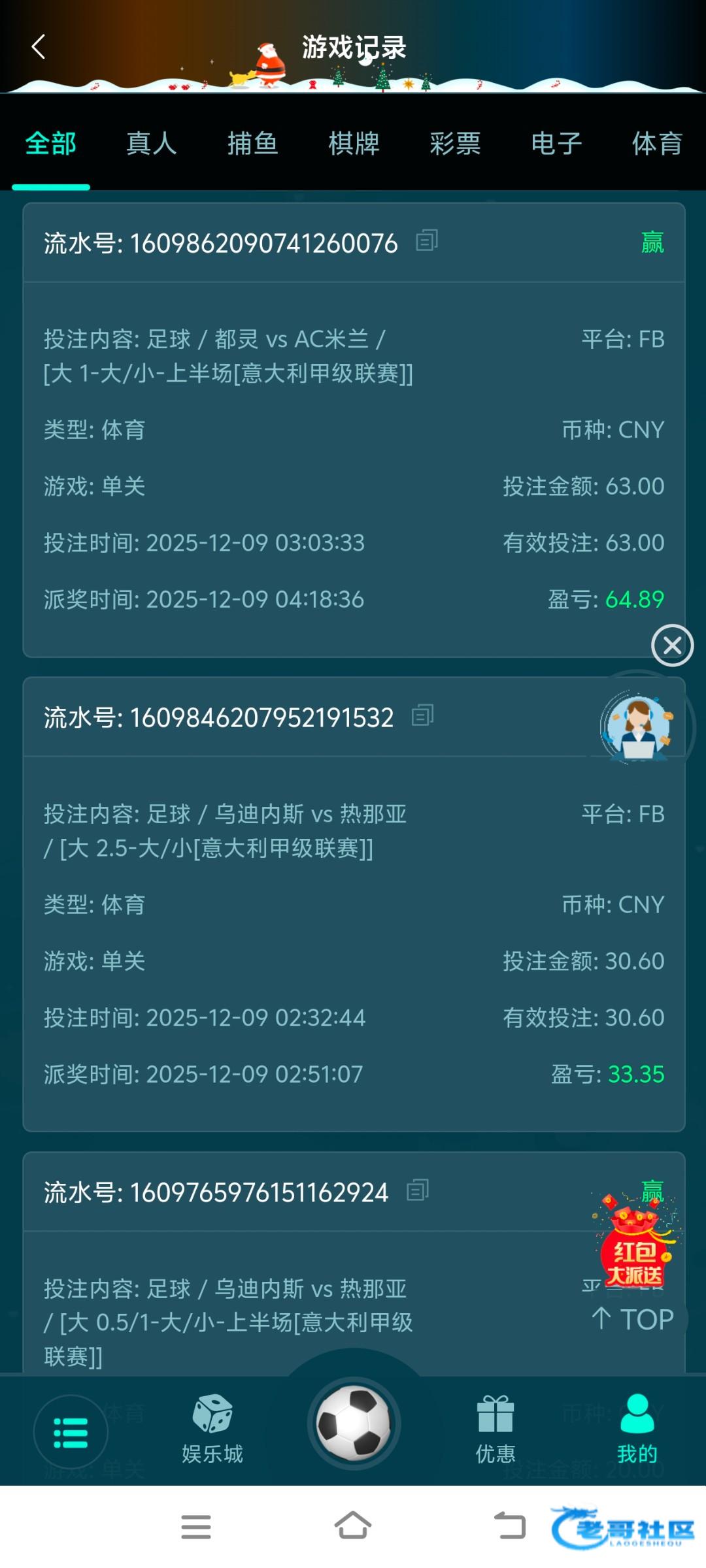Show the 体育 records tab
This screenshot has width=706, height=1568.
(657, 144)
